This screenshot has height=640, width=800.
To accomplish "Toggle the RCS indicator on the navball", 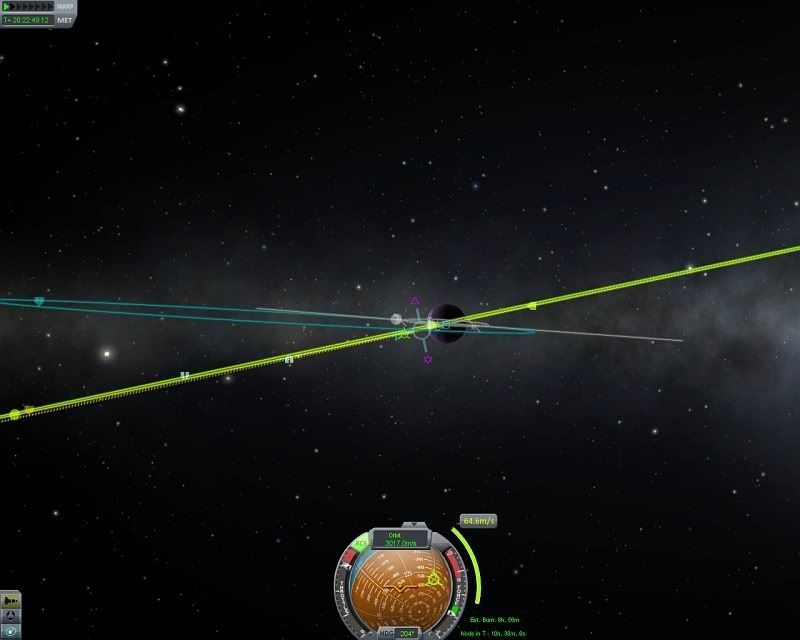I will point(361,546).
